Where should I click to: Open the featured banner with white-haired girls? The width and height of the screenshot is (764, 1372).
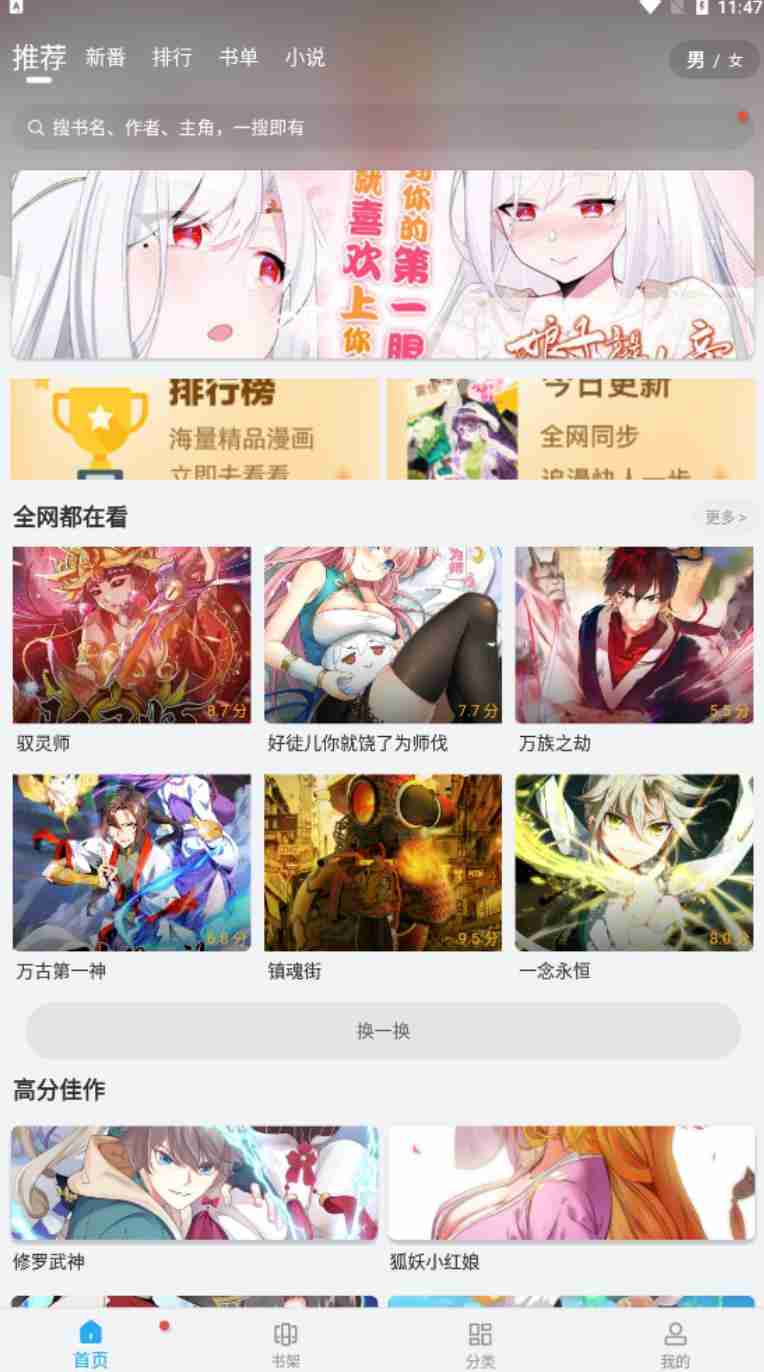382,264
